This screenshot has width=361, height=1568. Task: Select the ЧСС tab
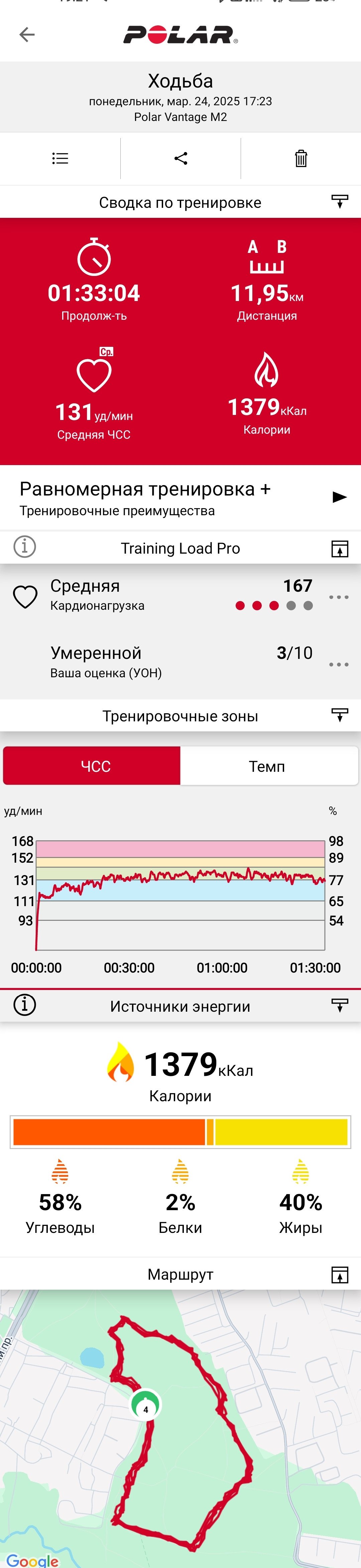(92, 766)
